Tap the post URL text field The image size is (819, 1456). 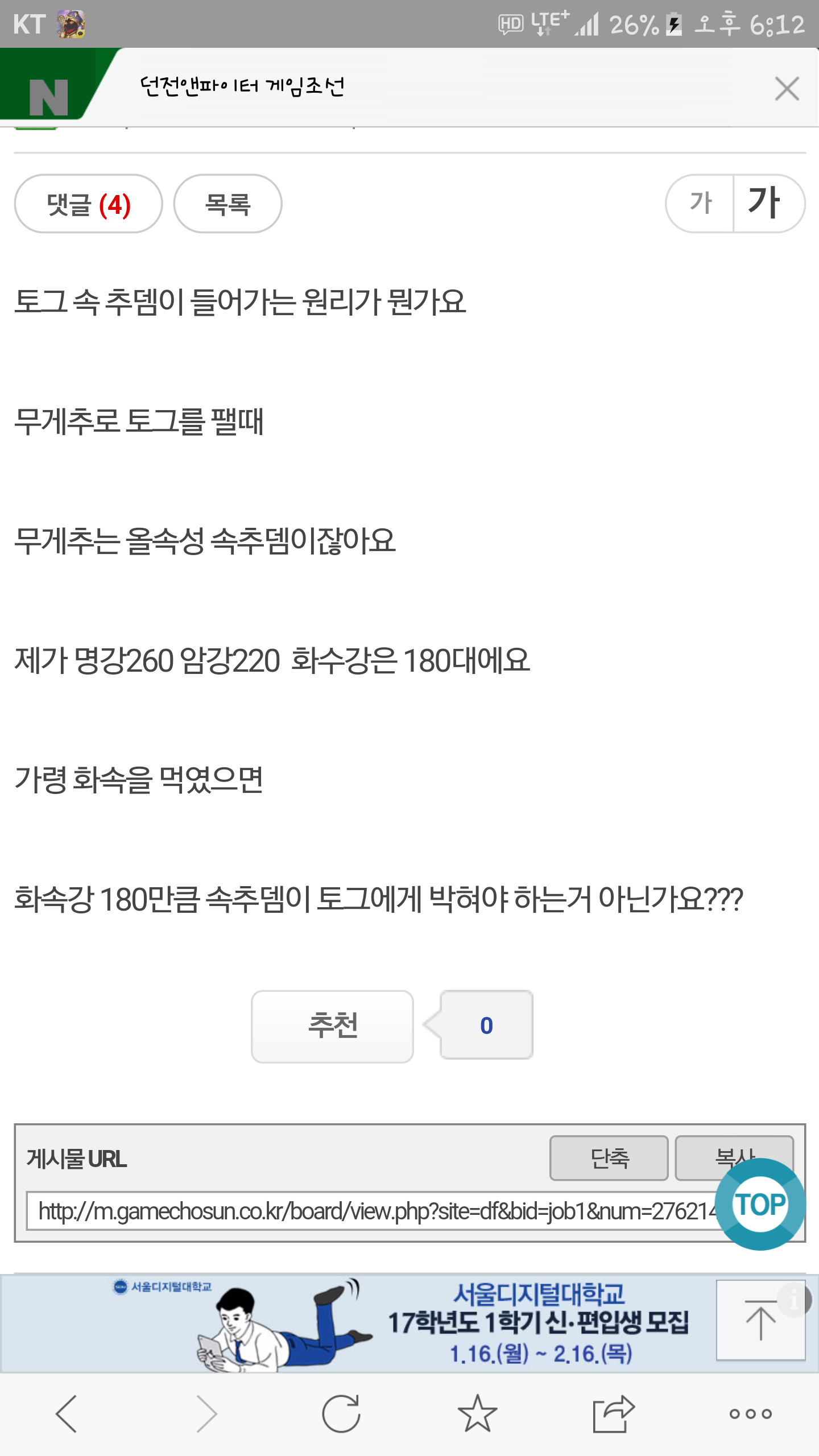pos(375,1211)
